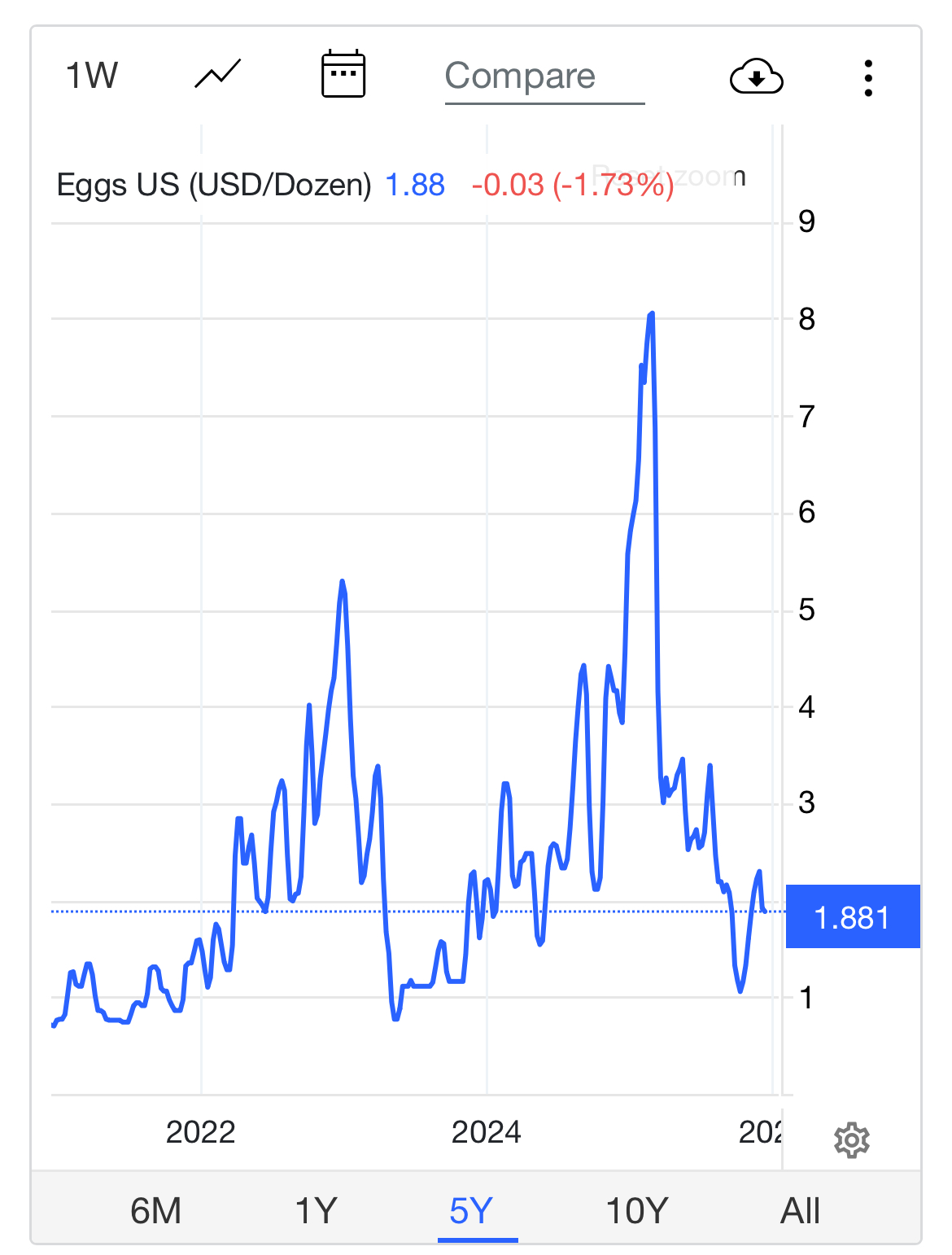
Task: Switch to the 6M time range
Action: (x=155, y=1211)
